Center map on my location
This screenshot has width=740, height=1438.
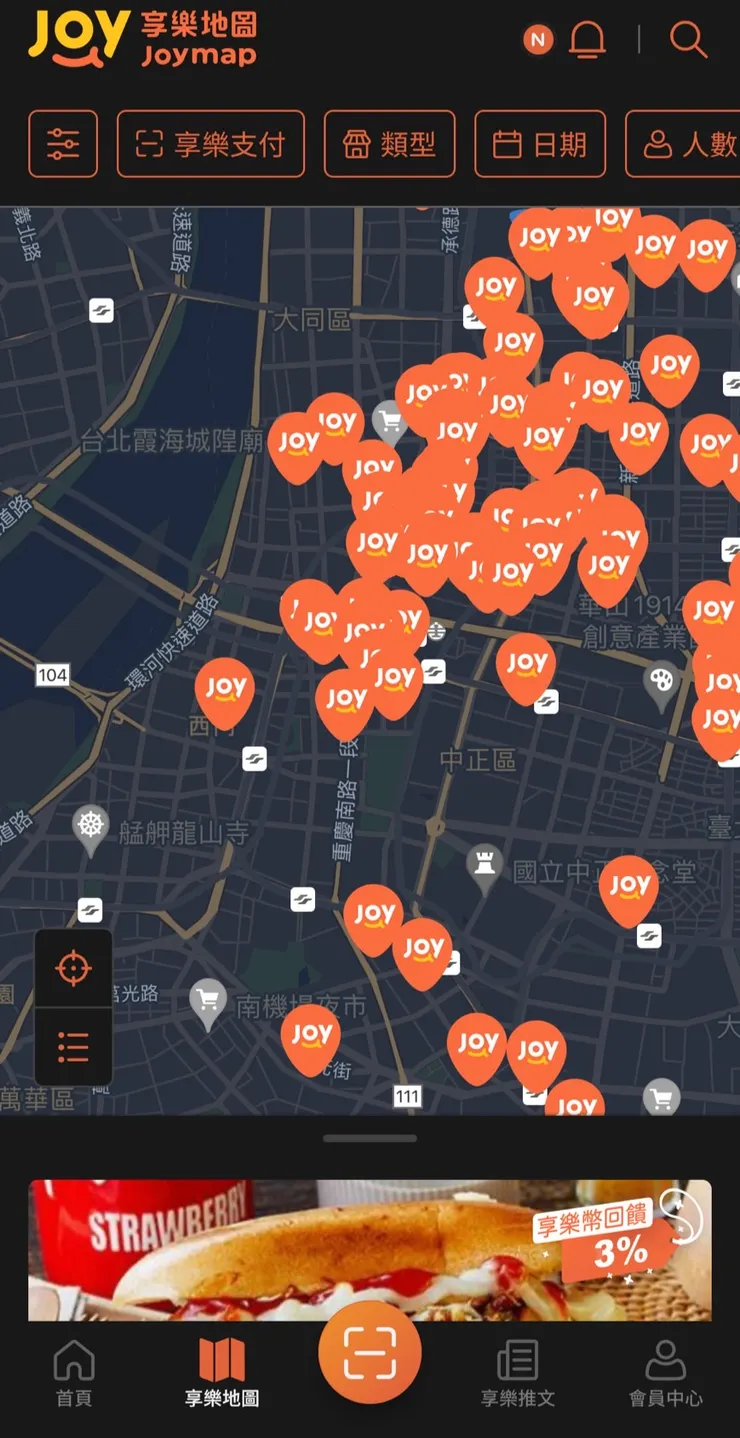pyautogui.click(x=73, y=969)
